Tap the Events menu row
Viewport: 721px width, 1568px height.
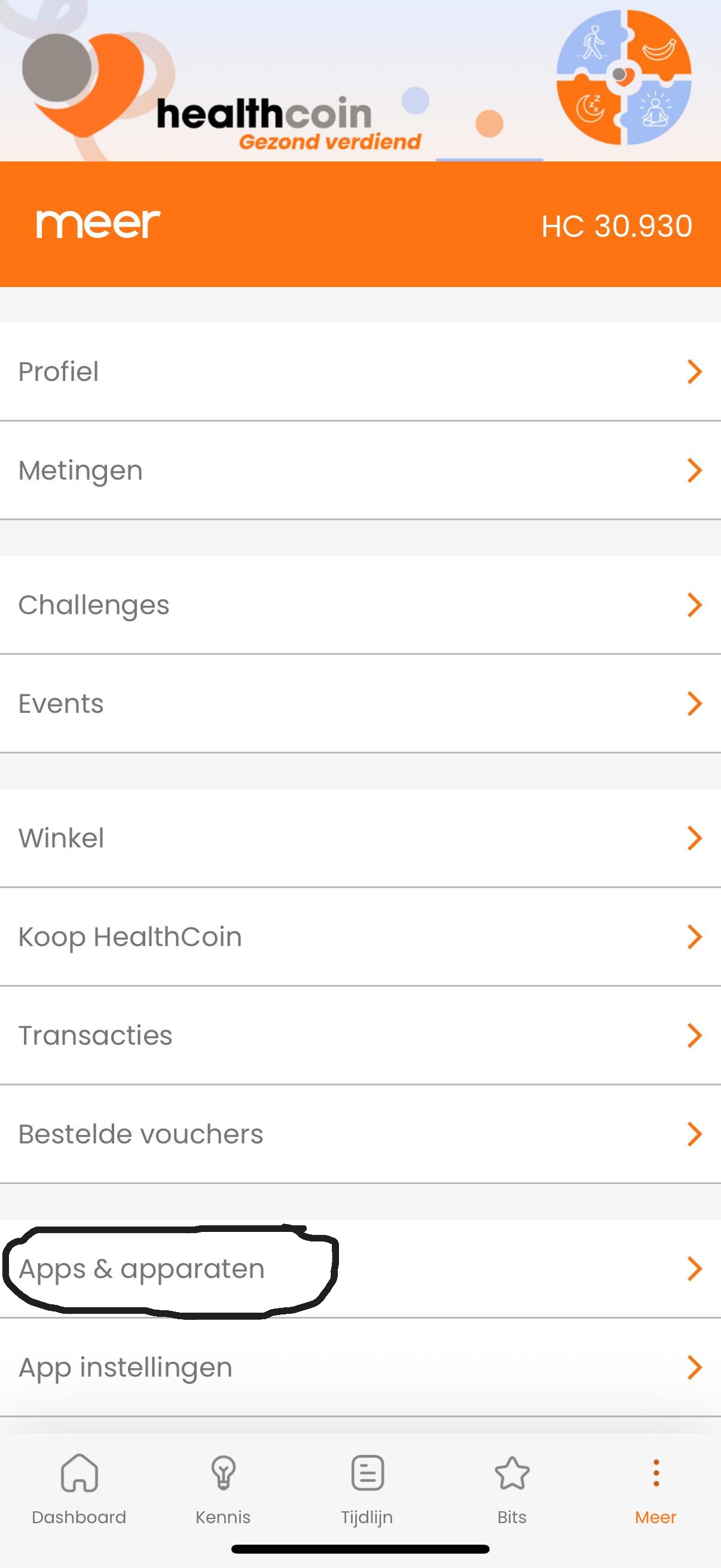pos(60,703)
